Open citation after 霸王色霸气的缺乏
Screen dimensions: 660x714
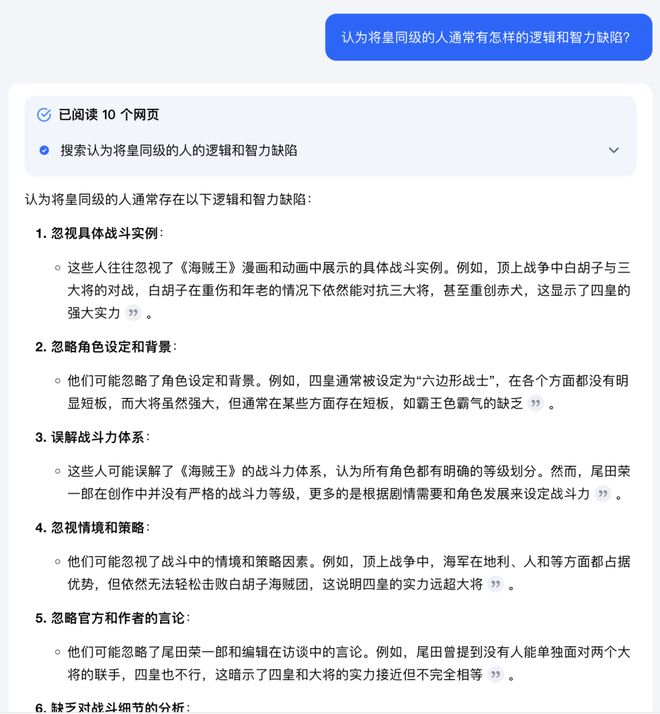coord(536,403)
